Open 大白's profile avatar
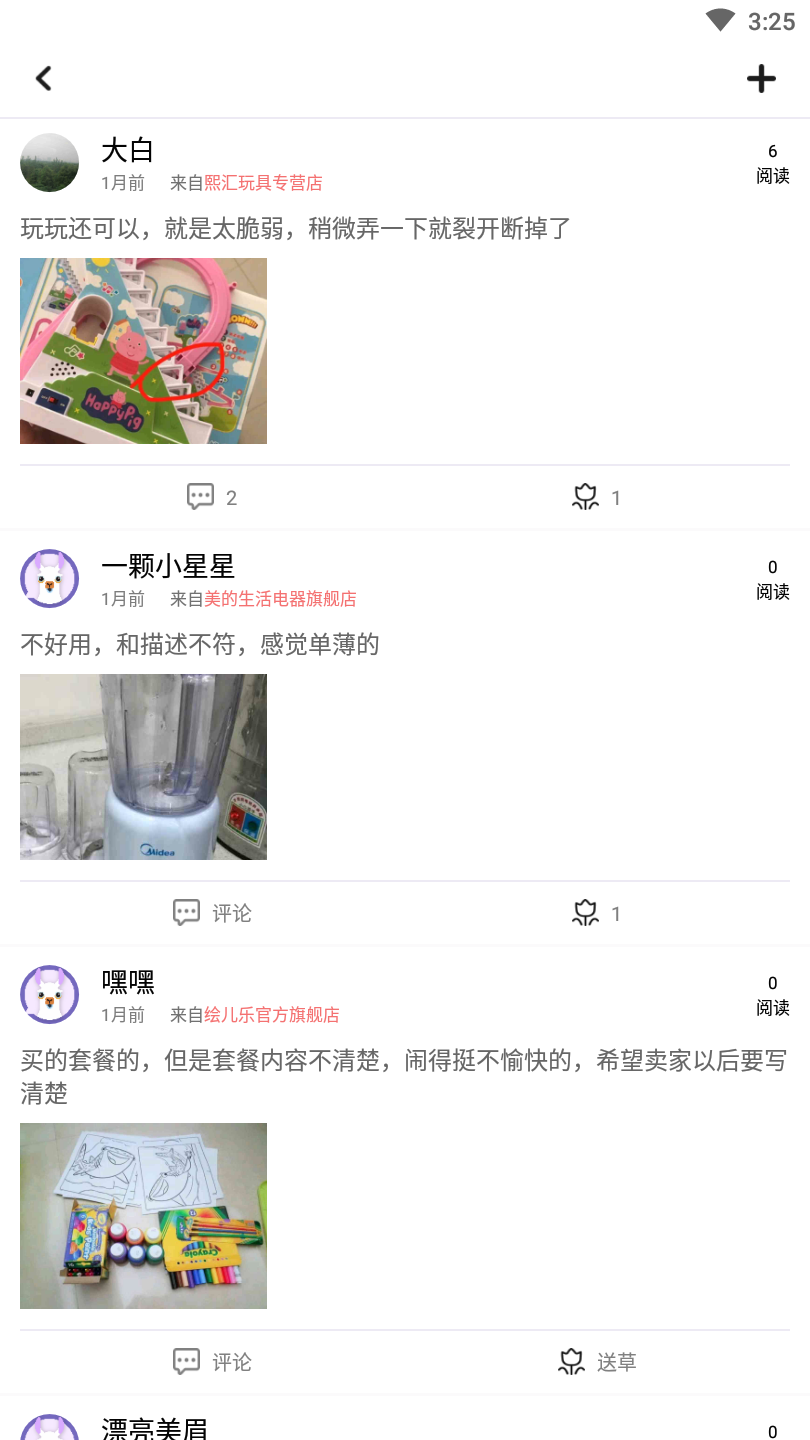This screenshot has height=1440, width=810. click(x=49, y=162)
